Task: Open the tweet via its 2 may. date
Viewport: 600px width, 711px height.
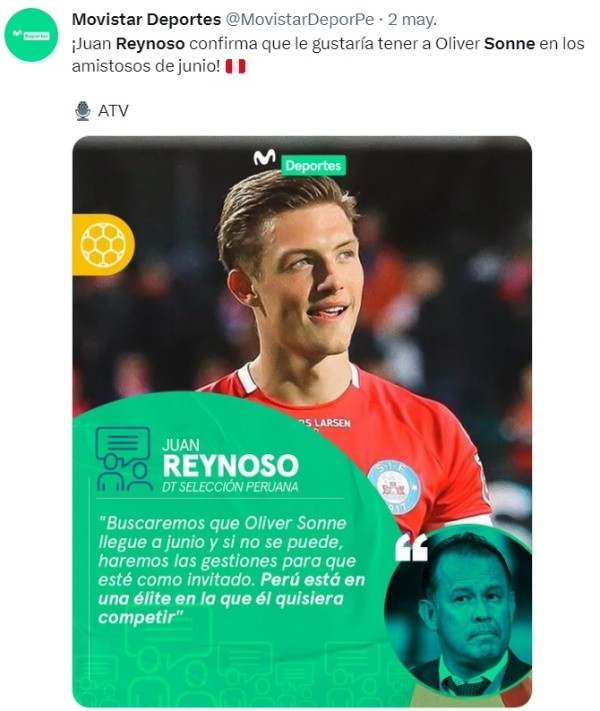Action: [x=413, y=19]
